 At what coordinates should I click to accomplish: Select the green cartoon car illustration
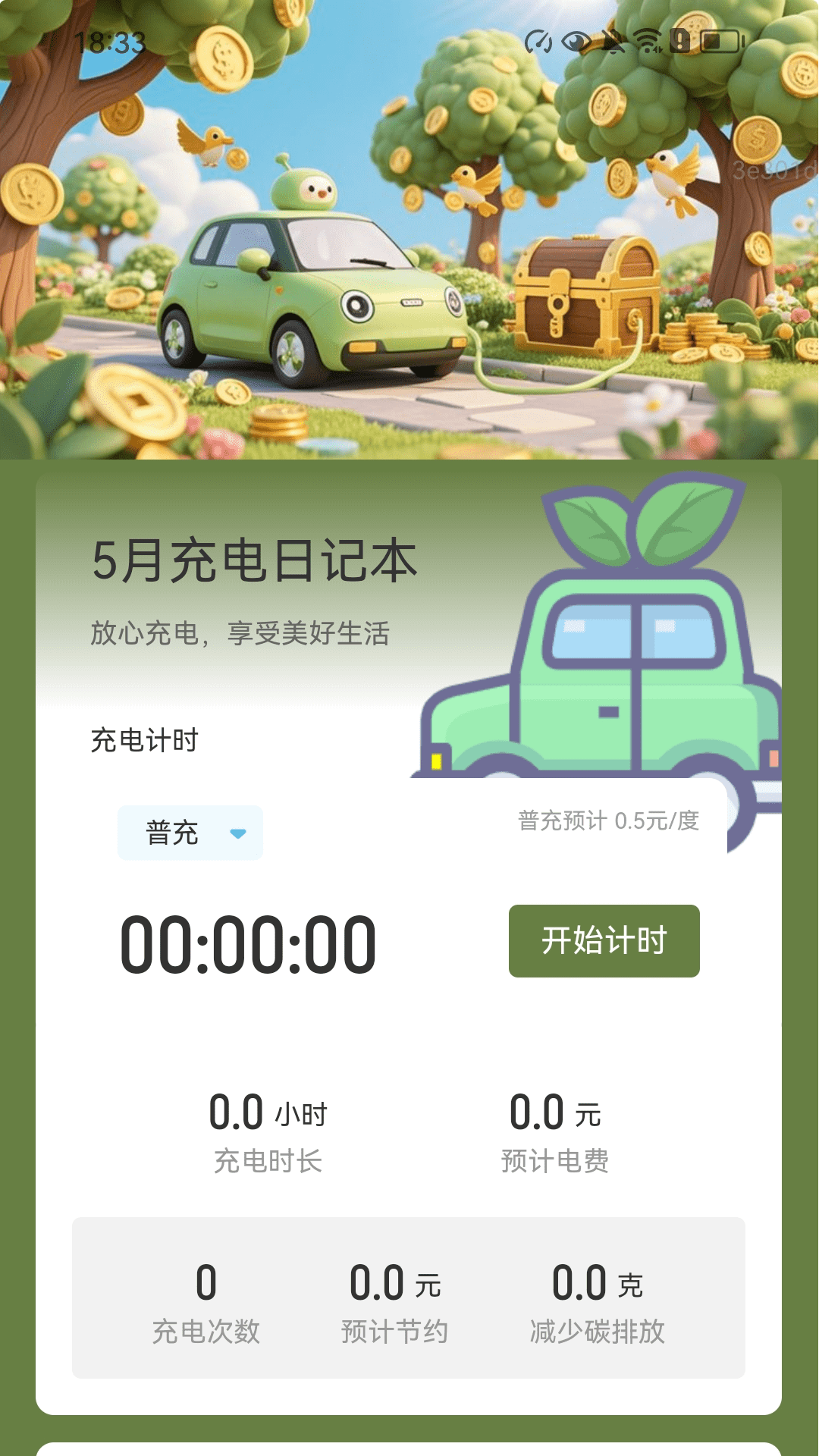[x=318, y=296]
